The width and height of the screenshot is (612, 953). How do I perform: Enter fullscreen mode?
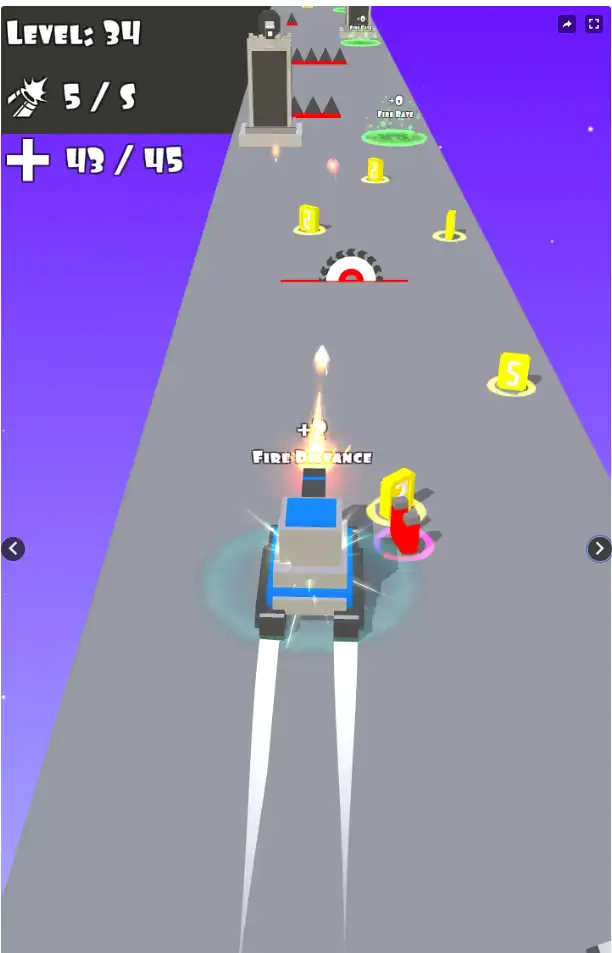tap(593, 24)
